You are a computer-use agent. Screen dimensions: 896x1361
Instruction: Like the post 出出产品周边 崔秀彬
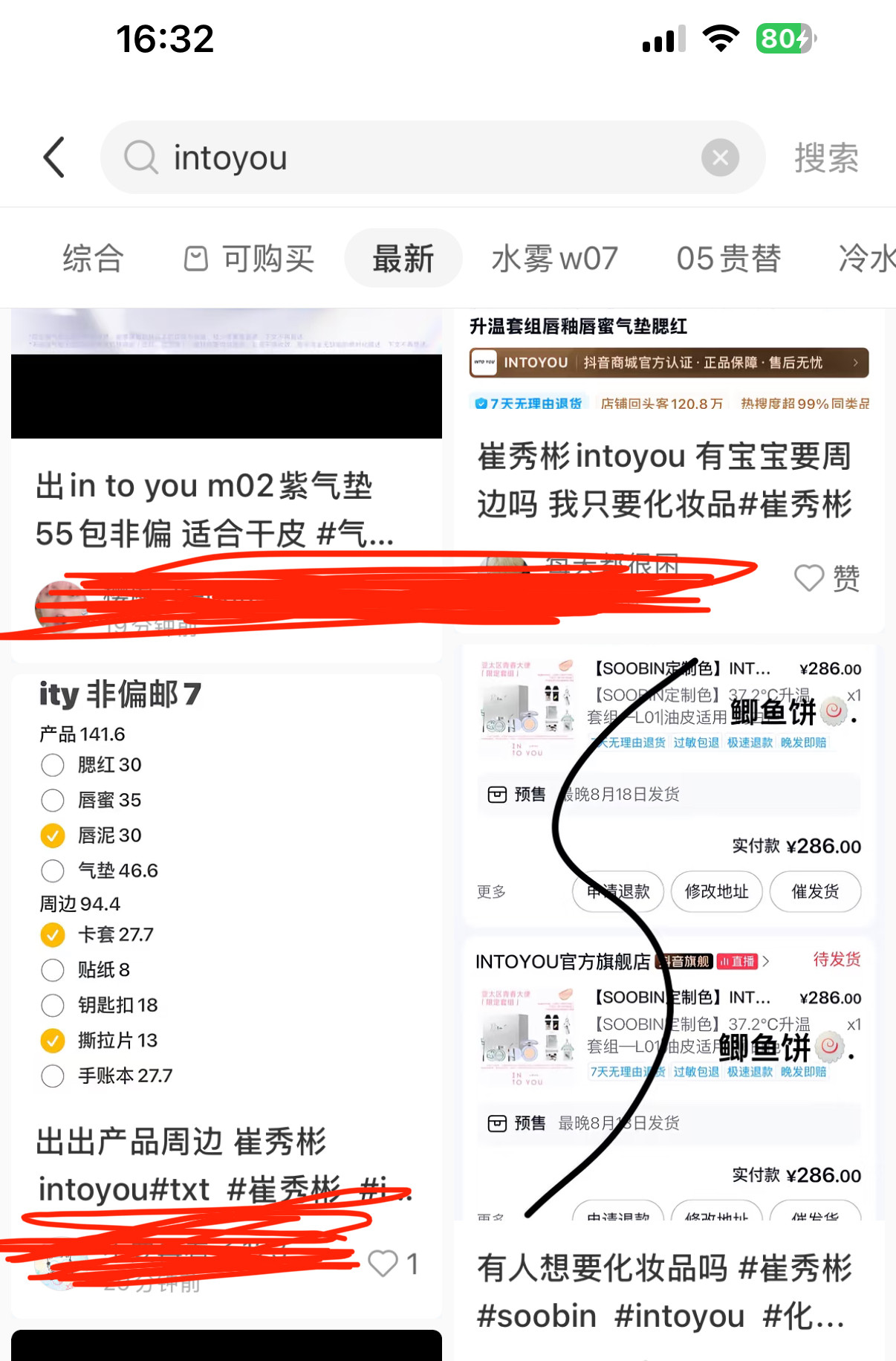pyautogui.click(x=383, y=1264)
